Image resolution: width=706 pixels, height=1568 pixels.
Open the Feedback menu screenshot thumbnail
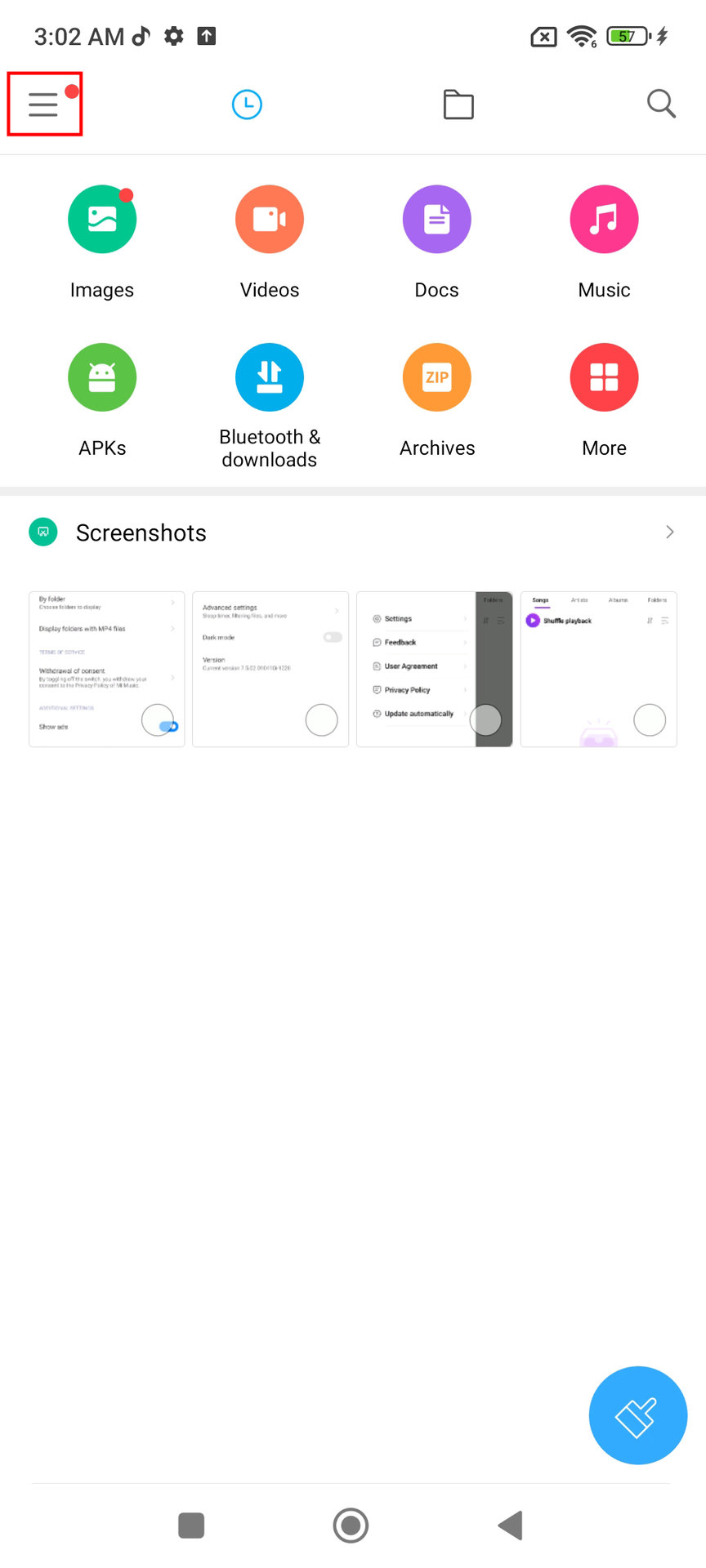(x=435, y=669)
